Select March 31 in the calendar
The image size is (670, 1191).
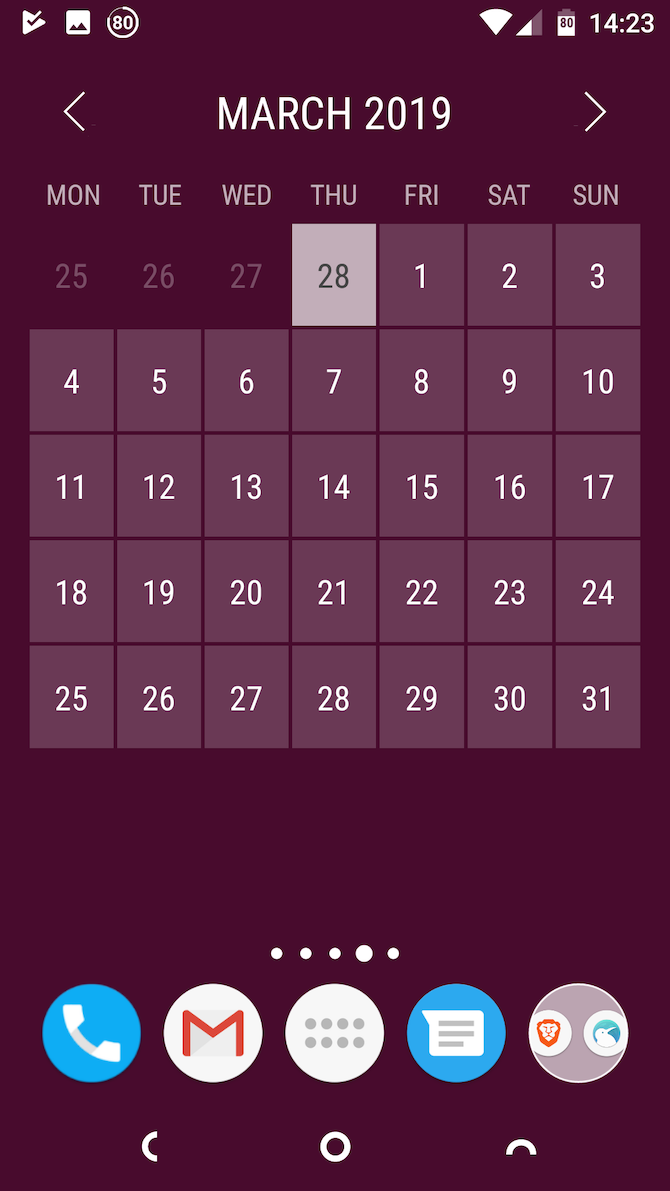pyautogui.click(x=597, y=698)
